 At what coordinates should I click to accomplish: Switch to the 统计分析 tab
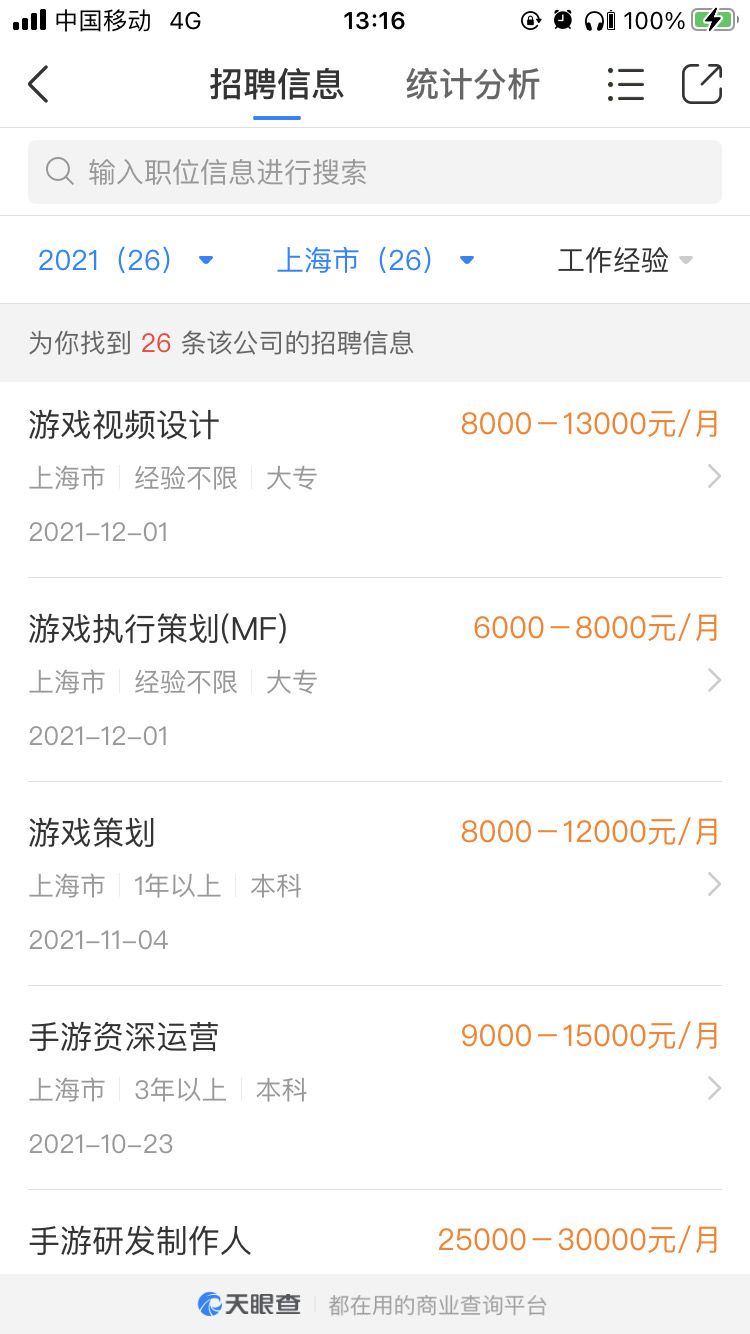pos(472,84)
